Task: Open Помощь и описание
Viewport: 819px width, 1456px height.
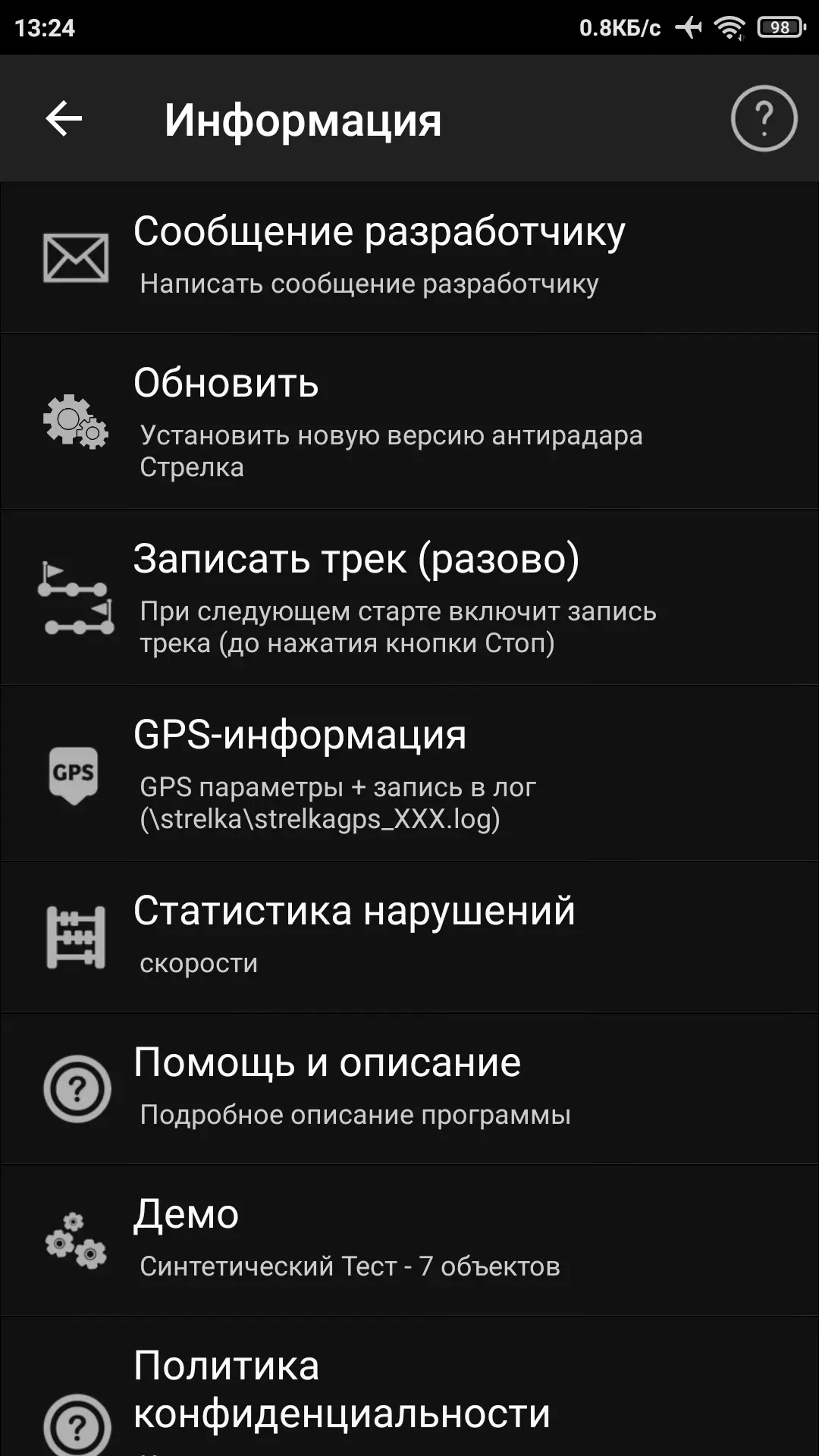Action: point(409,1089)
